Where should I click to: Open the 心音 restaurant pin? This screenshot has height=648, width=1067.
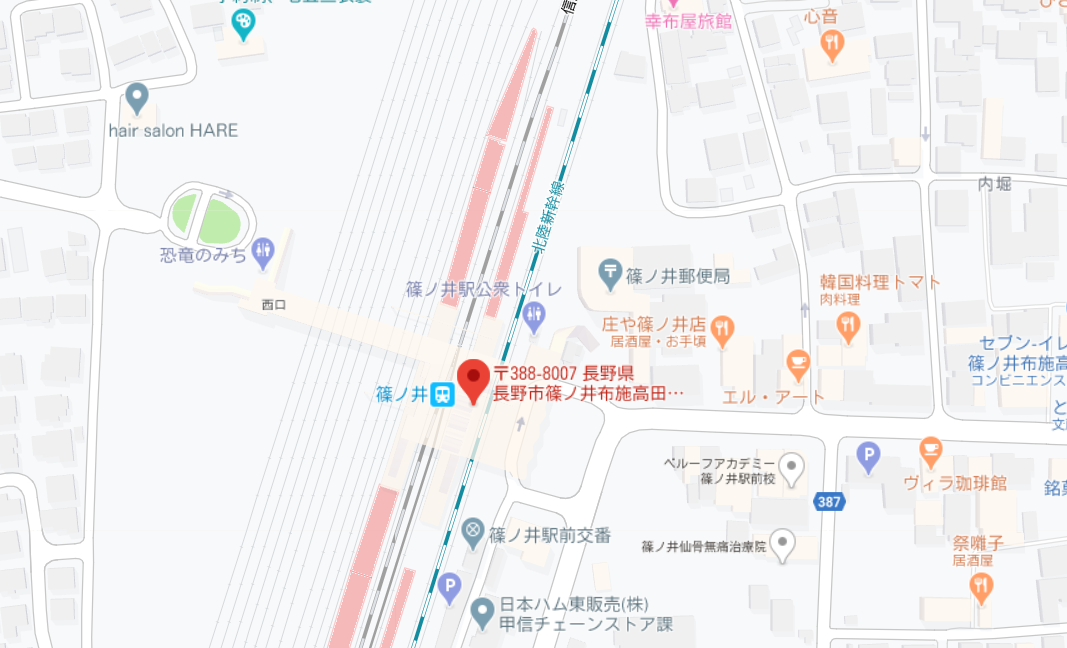coord(832,43)
